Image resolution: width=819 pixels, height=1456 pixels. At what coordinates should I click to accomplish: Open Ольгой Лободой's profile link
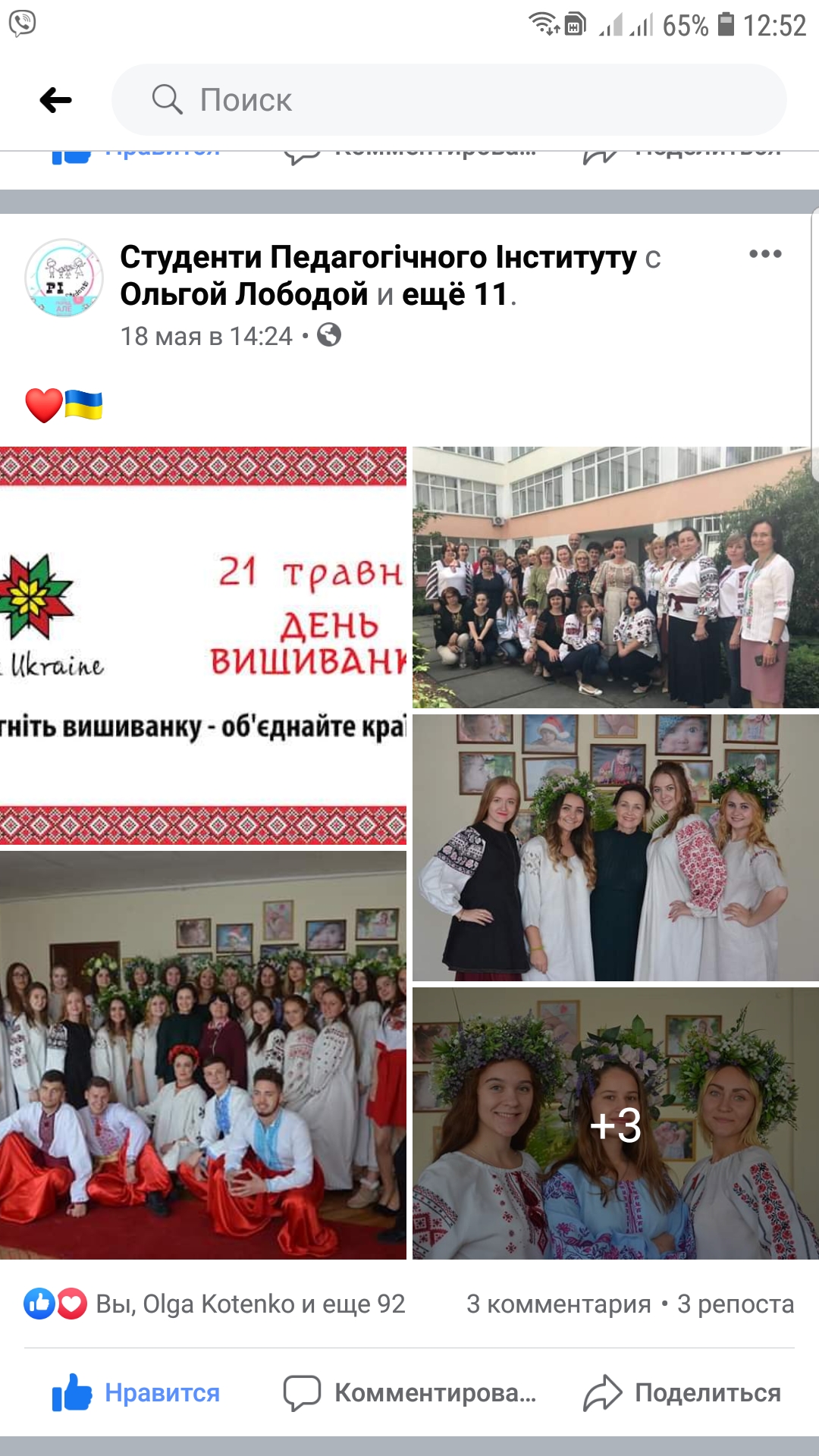click(x=243, y=294)
